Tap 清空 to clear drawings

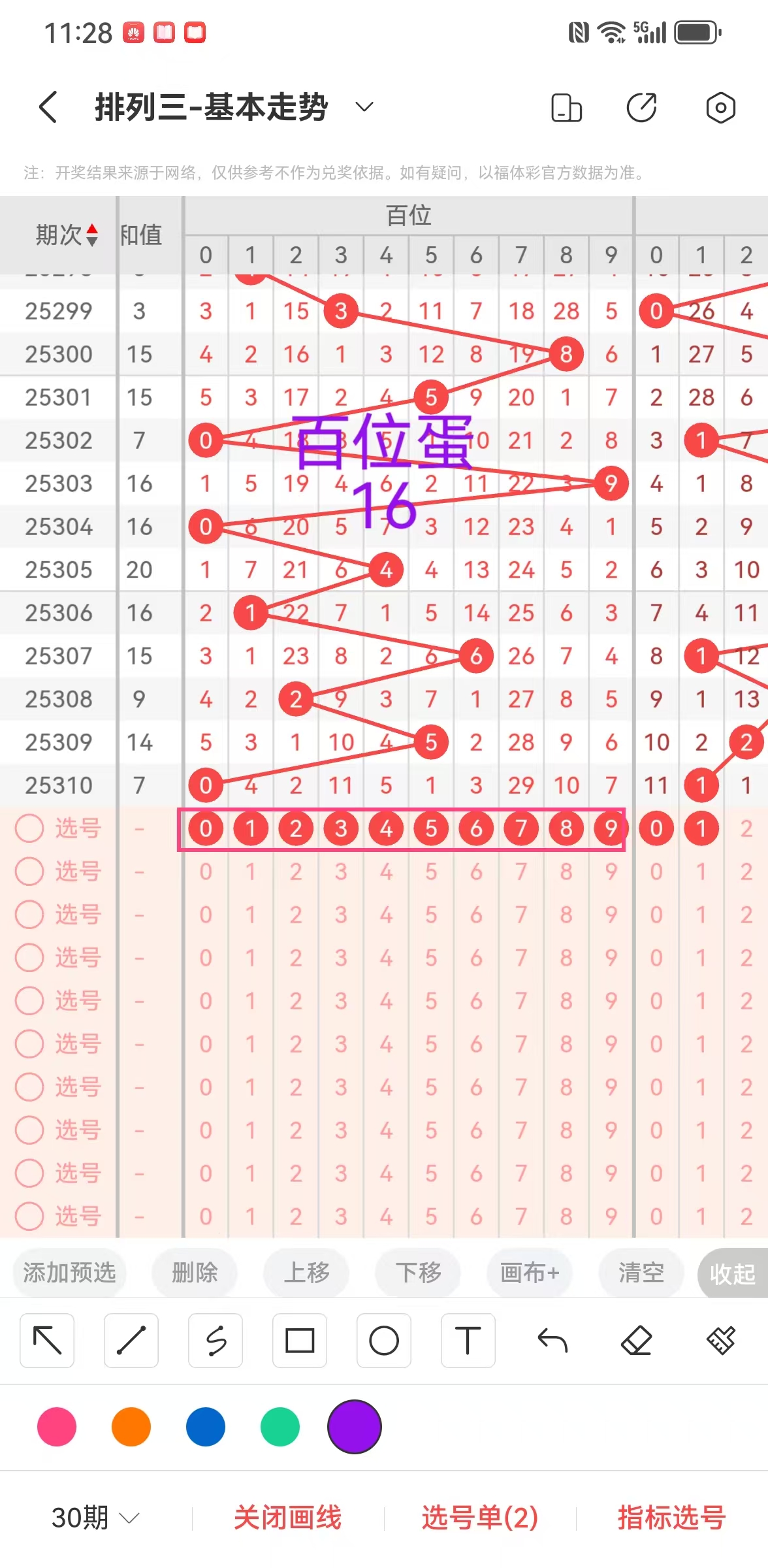641,1273
